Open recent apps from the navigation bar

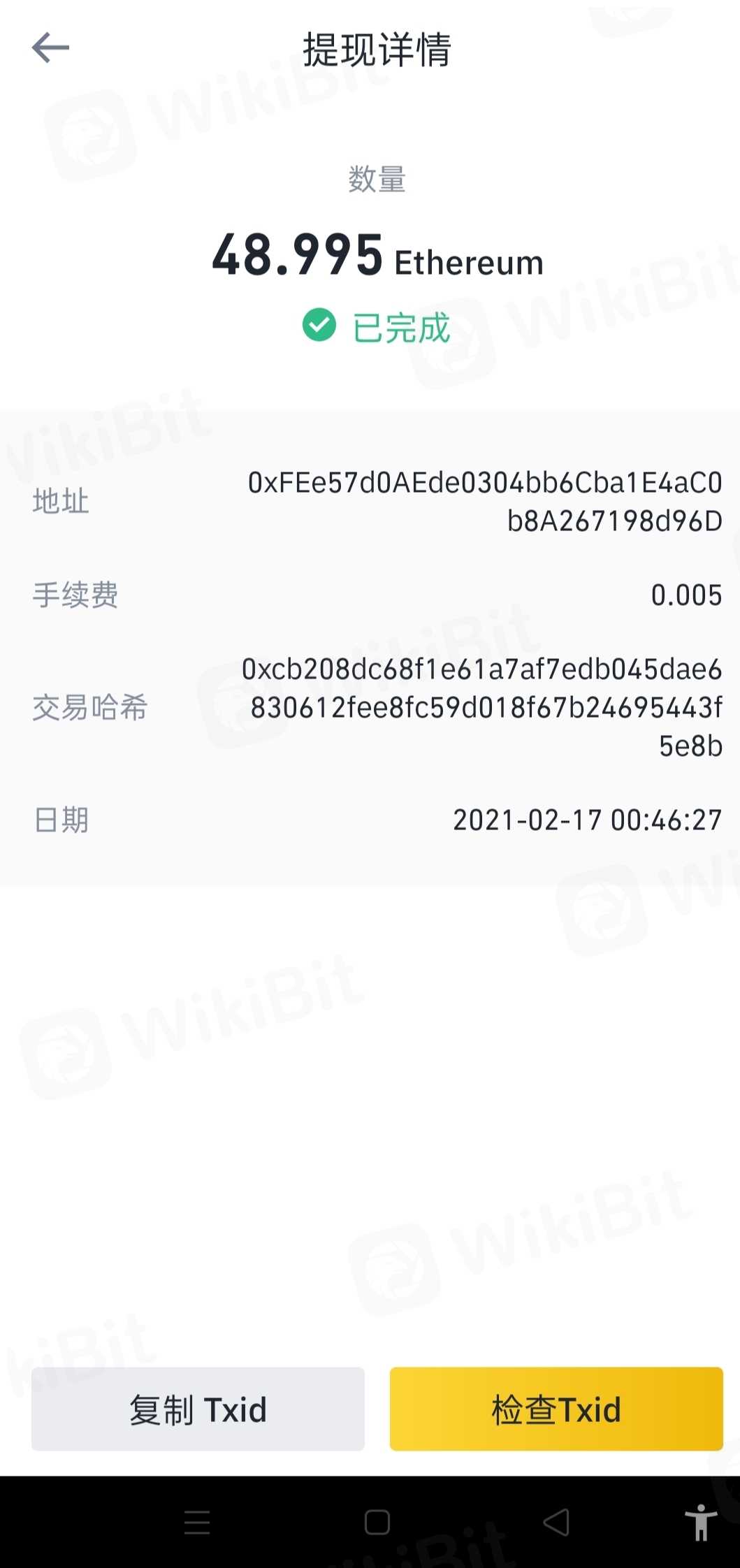click(197, 1522)
